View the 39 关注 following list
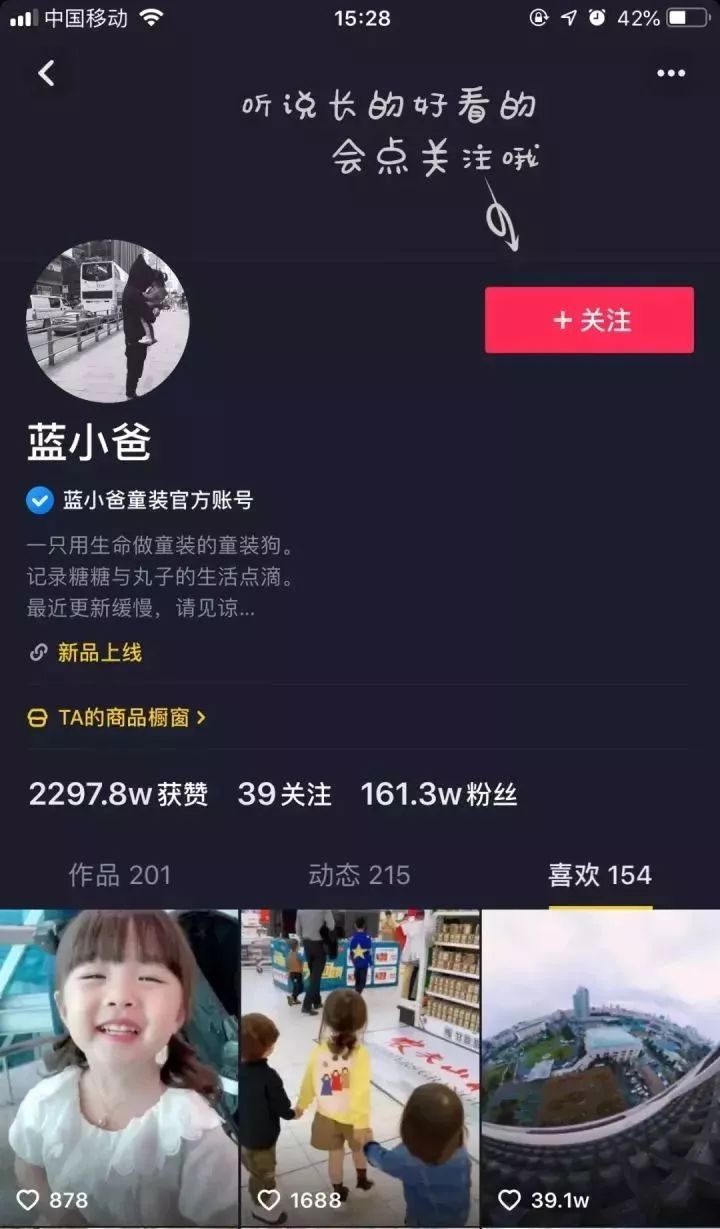The width and height of the screenshot is (720, 1229). pyautogui.click(x=284, y=795)
